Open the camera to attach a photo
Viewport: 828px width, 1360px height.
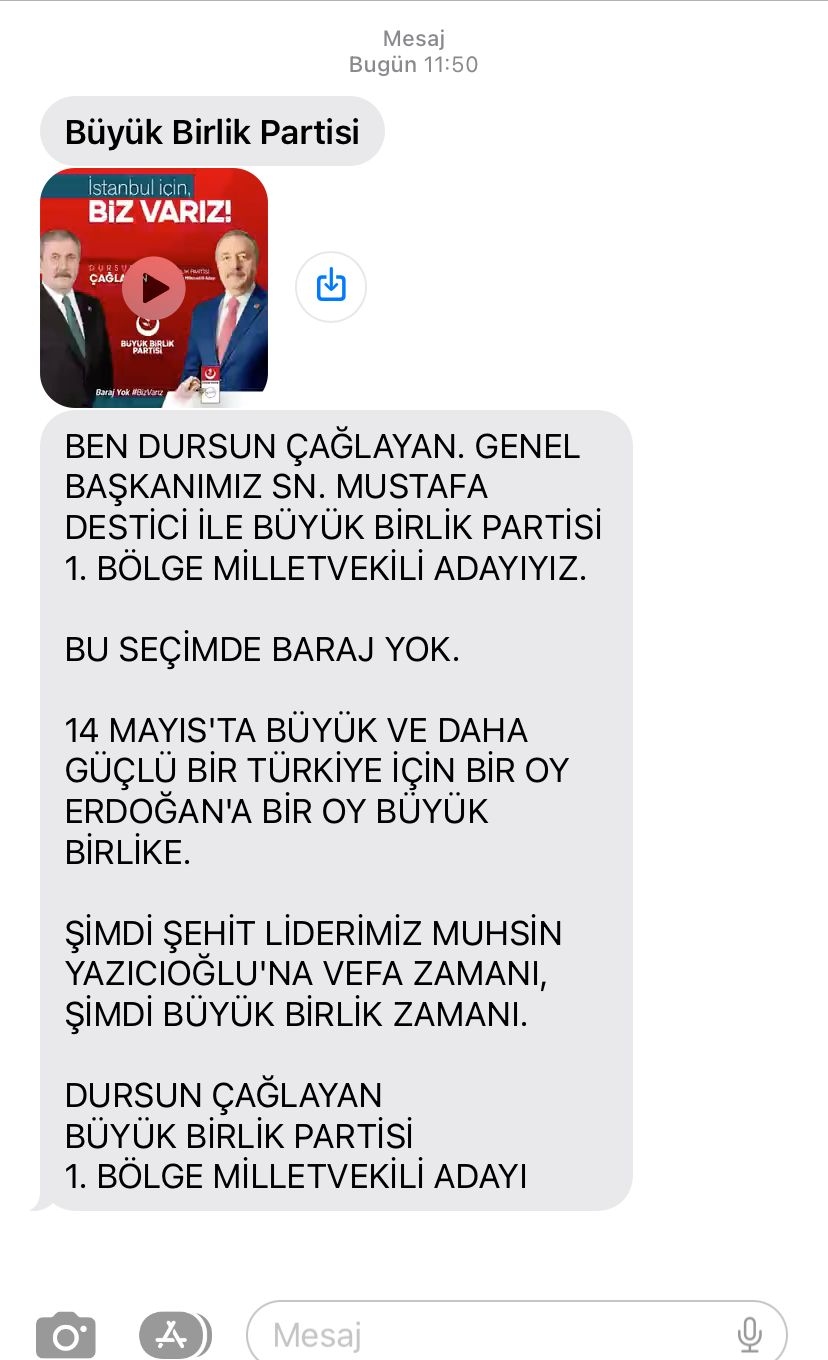[66, 1335]
